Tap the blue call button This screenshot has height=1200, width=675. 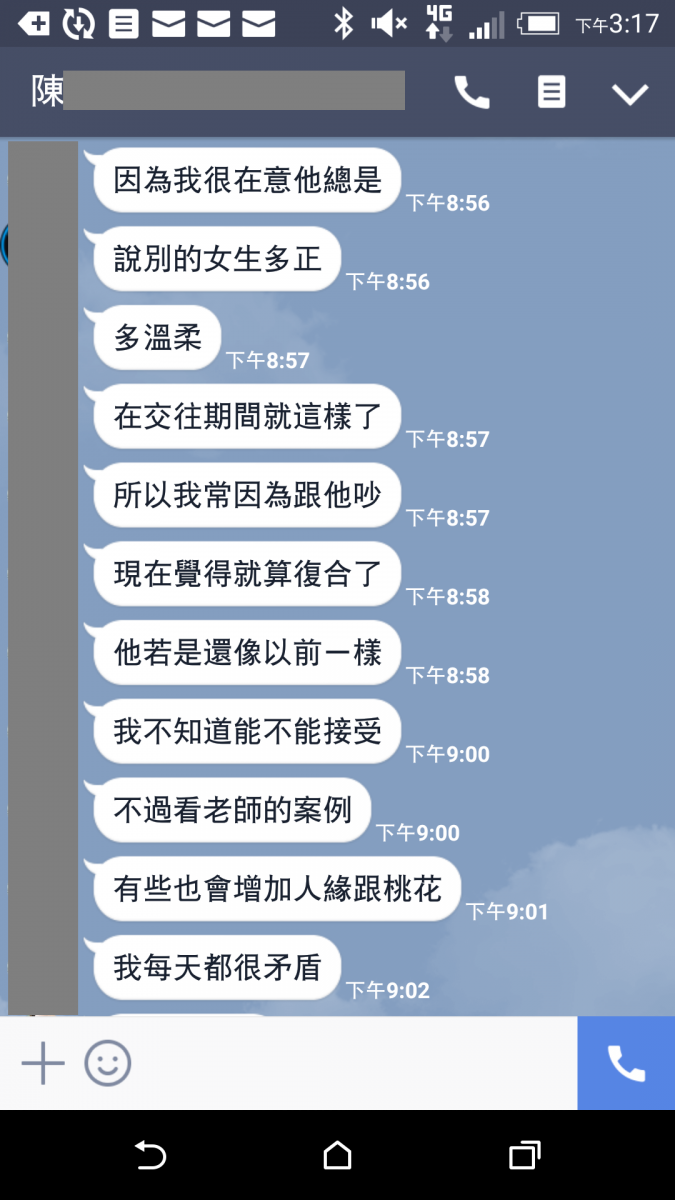[x=626, y=1063]
